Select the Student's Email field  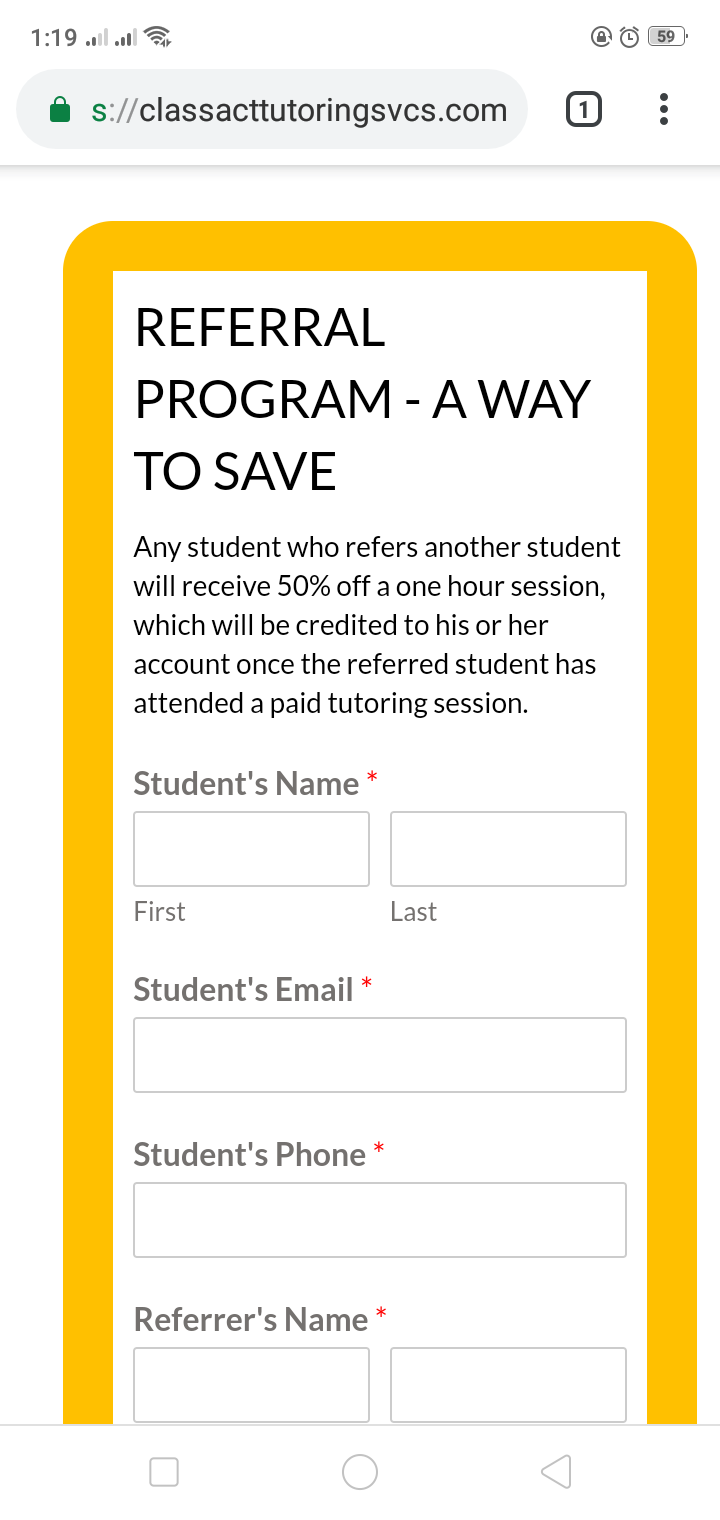pos(380,1054)
